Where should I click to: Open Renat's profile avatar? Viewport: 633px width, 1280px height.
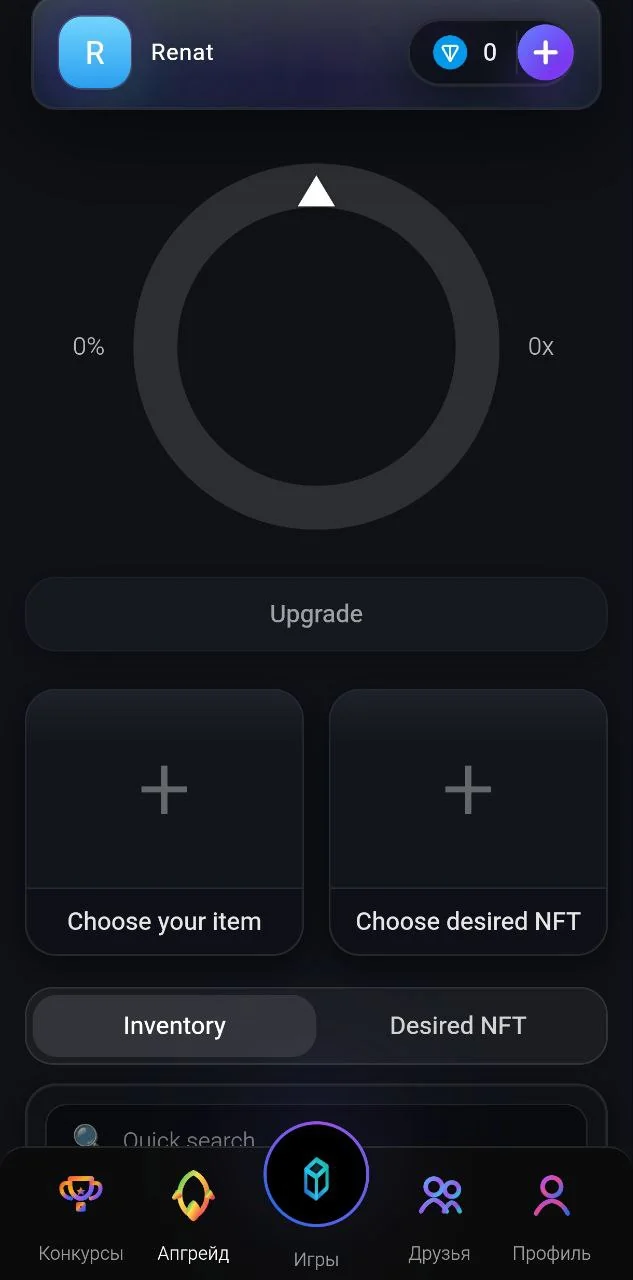click(x=95, y=52)
